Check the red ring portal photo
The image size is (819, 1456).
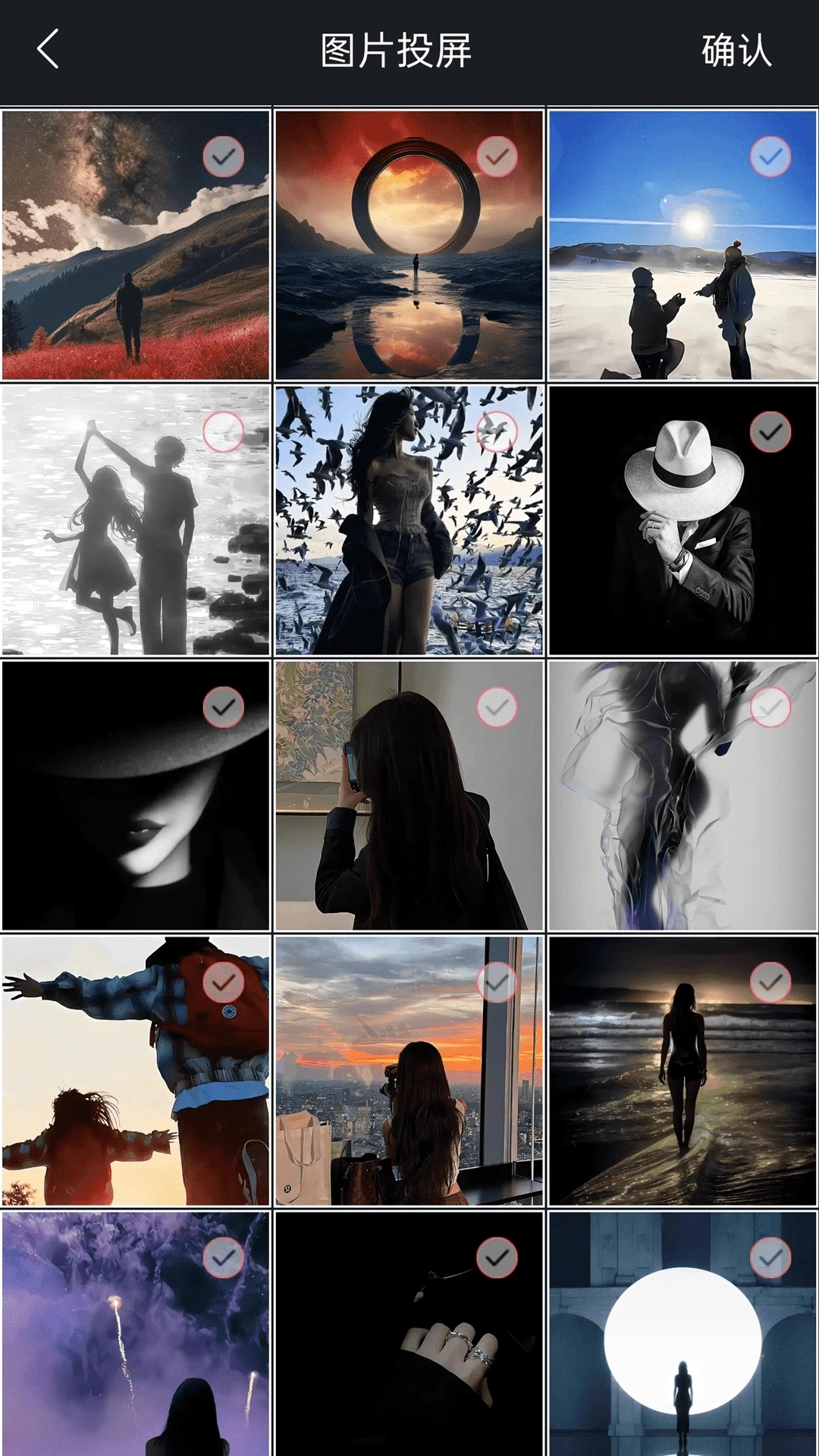[497, 157]
